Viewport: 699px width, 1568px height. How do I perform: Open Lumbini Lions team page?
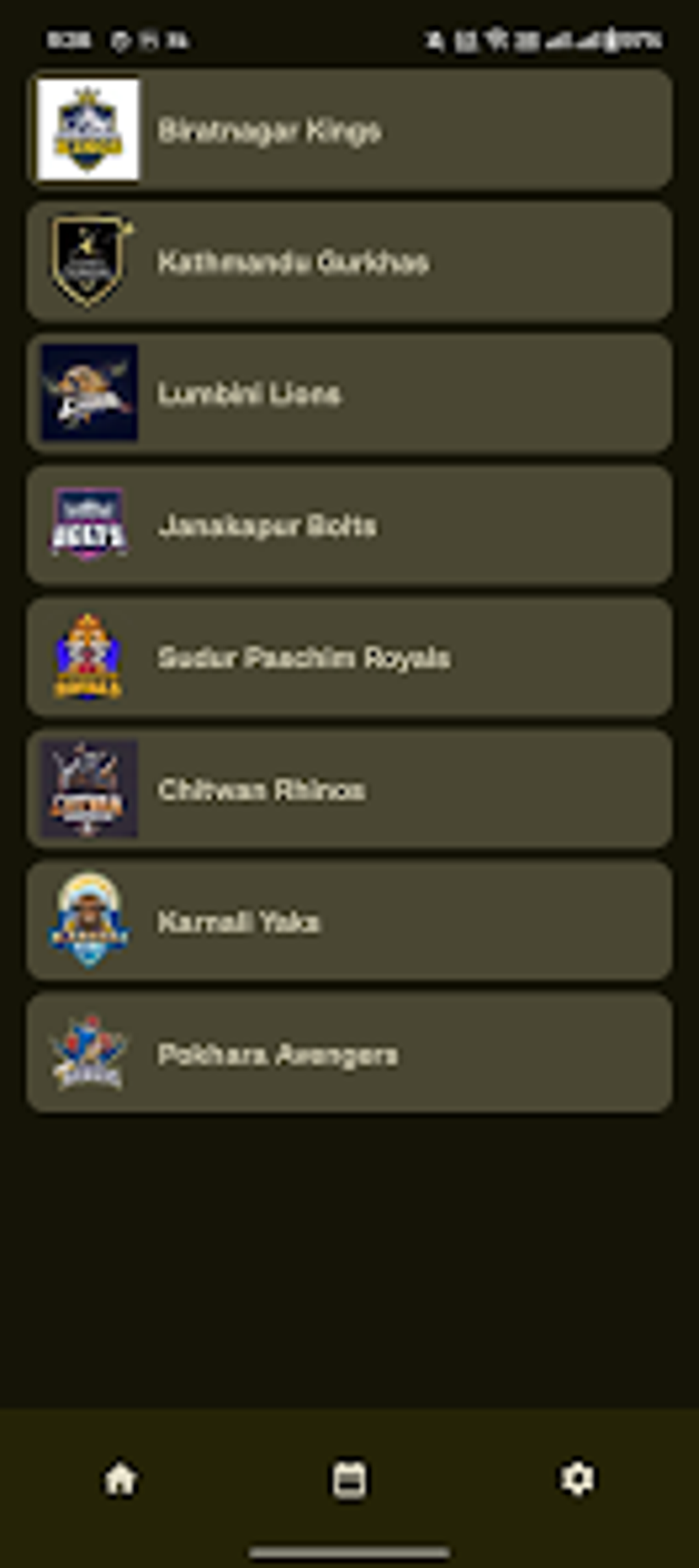tap(349, 394)
